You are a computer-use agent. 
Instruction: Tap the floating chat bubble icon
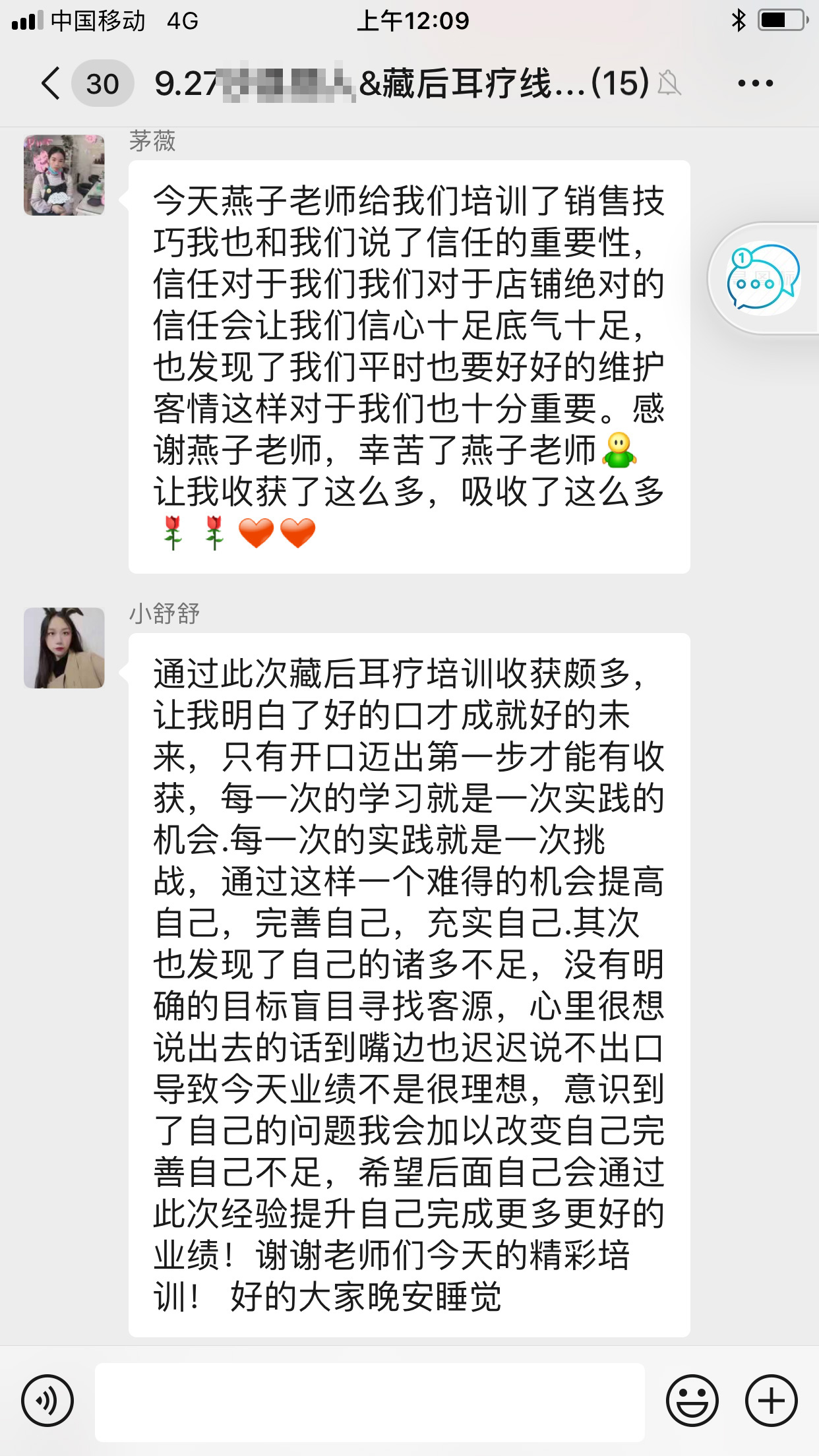click(763, 278)
